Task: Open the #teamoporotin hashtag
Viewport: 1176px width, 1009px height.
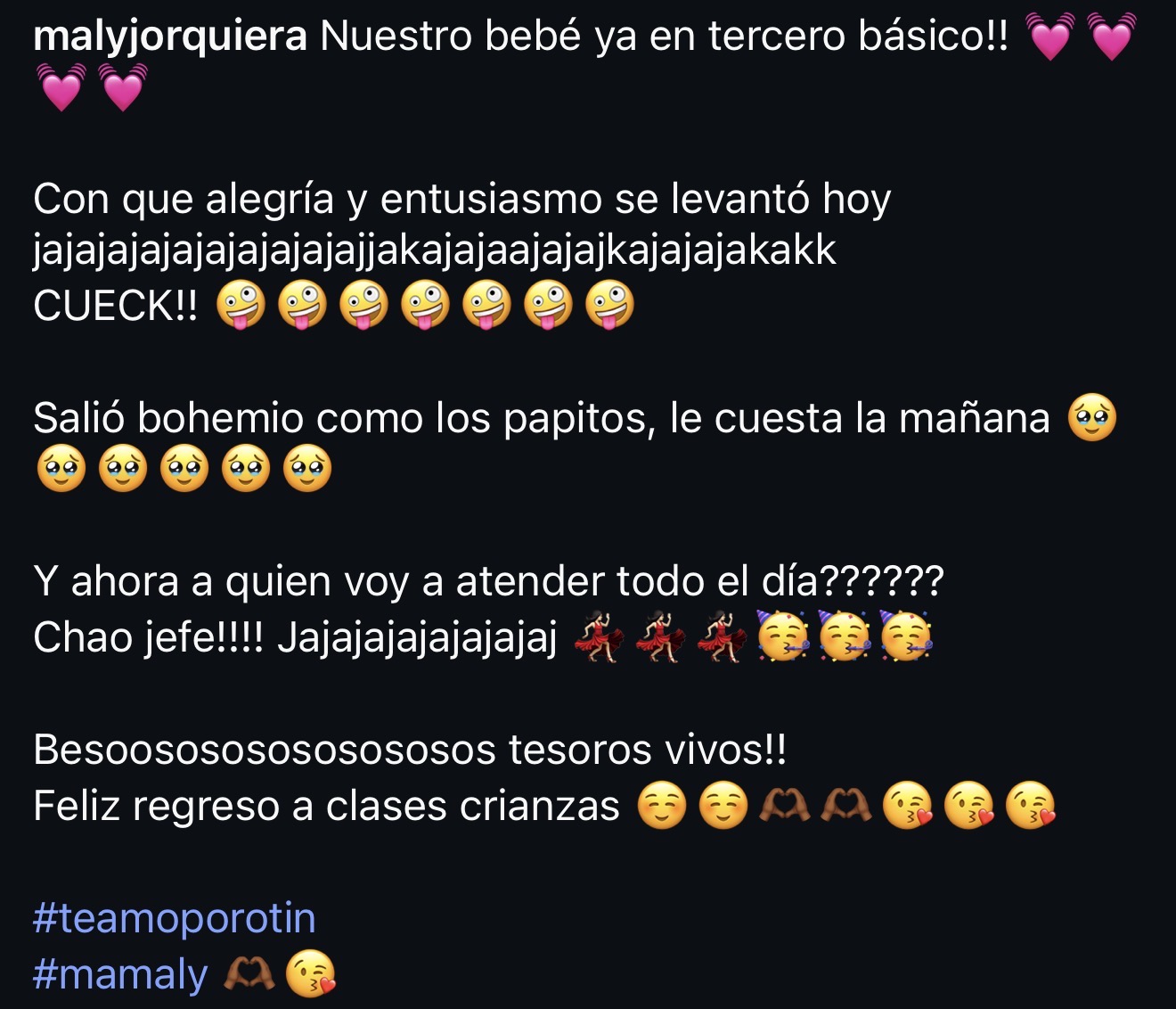Action: pos(175,918)
